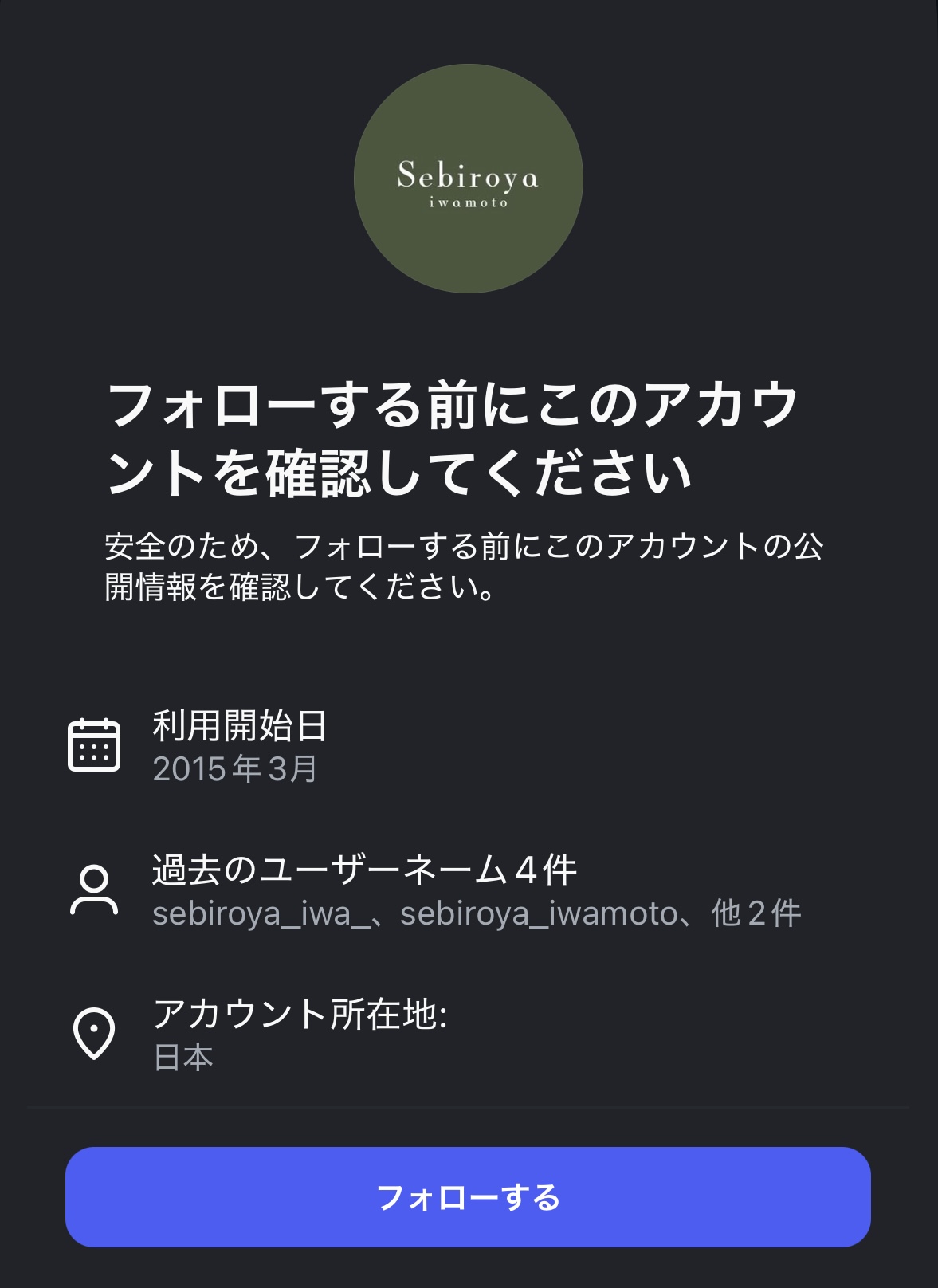Tap the フォローする button
The image size is (938, 1288).
click(468, 1196)
